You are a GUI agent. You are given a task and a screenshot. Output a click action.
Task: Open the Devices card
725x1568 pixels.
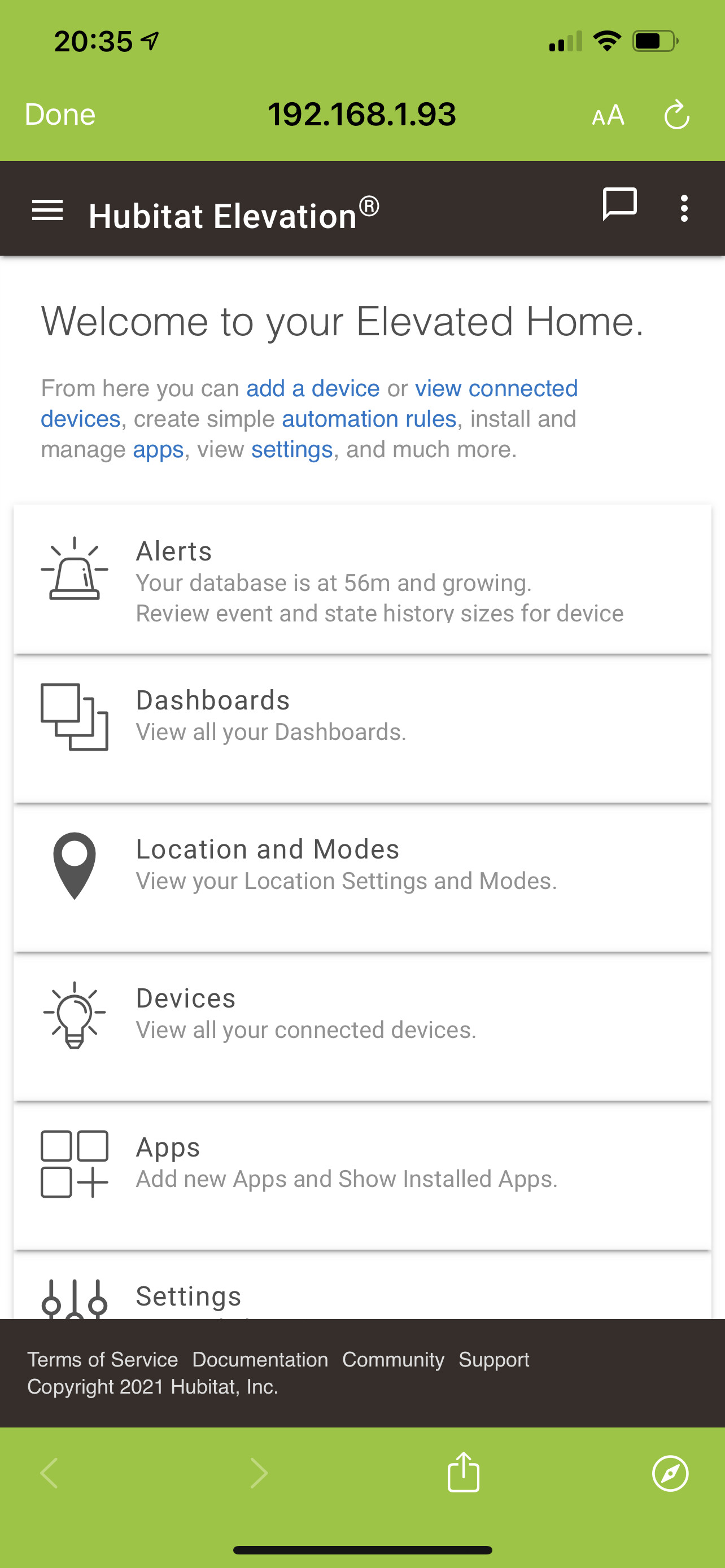(x=362, y=1026)
